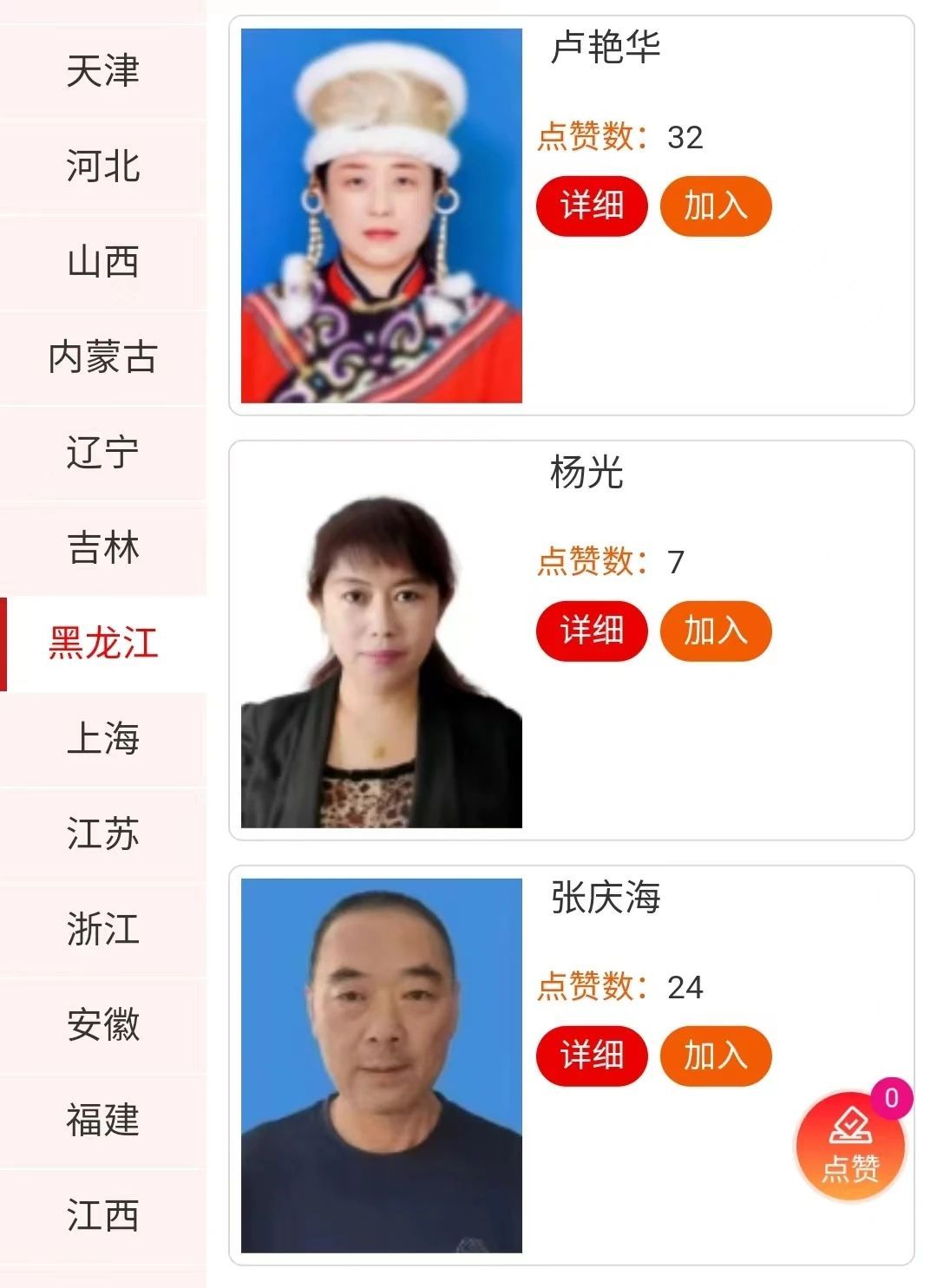
Task: Switch to the 河北 region
Action: tap(102, 167)
